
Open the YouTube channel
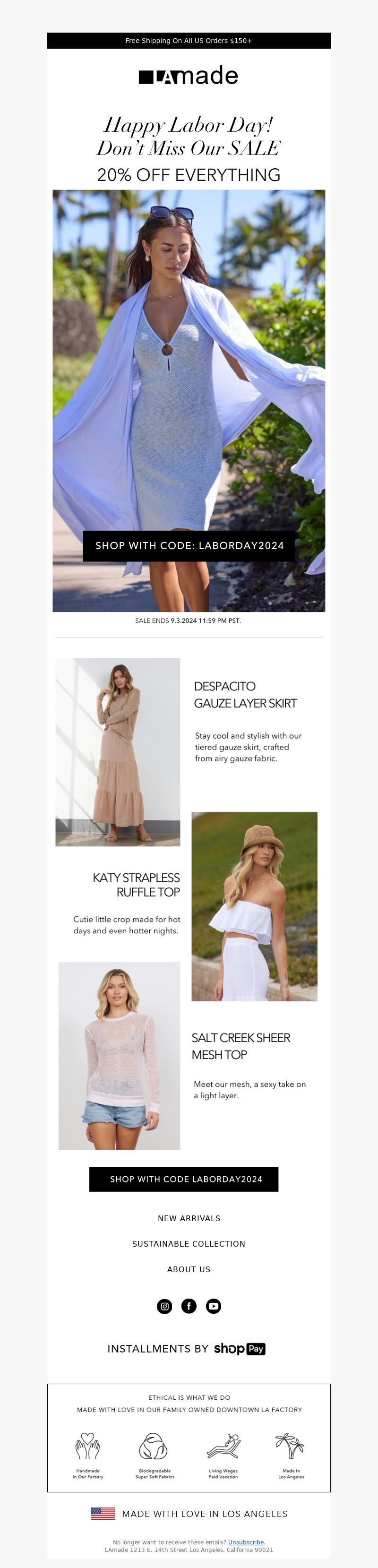(x=213, y=1306)
